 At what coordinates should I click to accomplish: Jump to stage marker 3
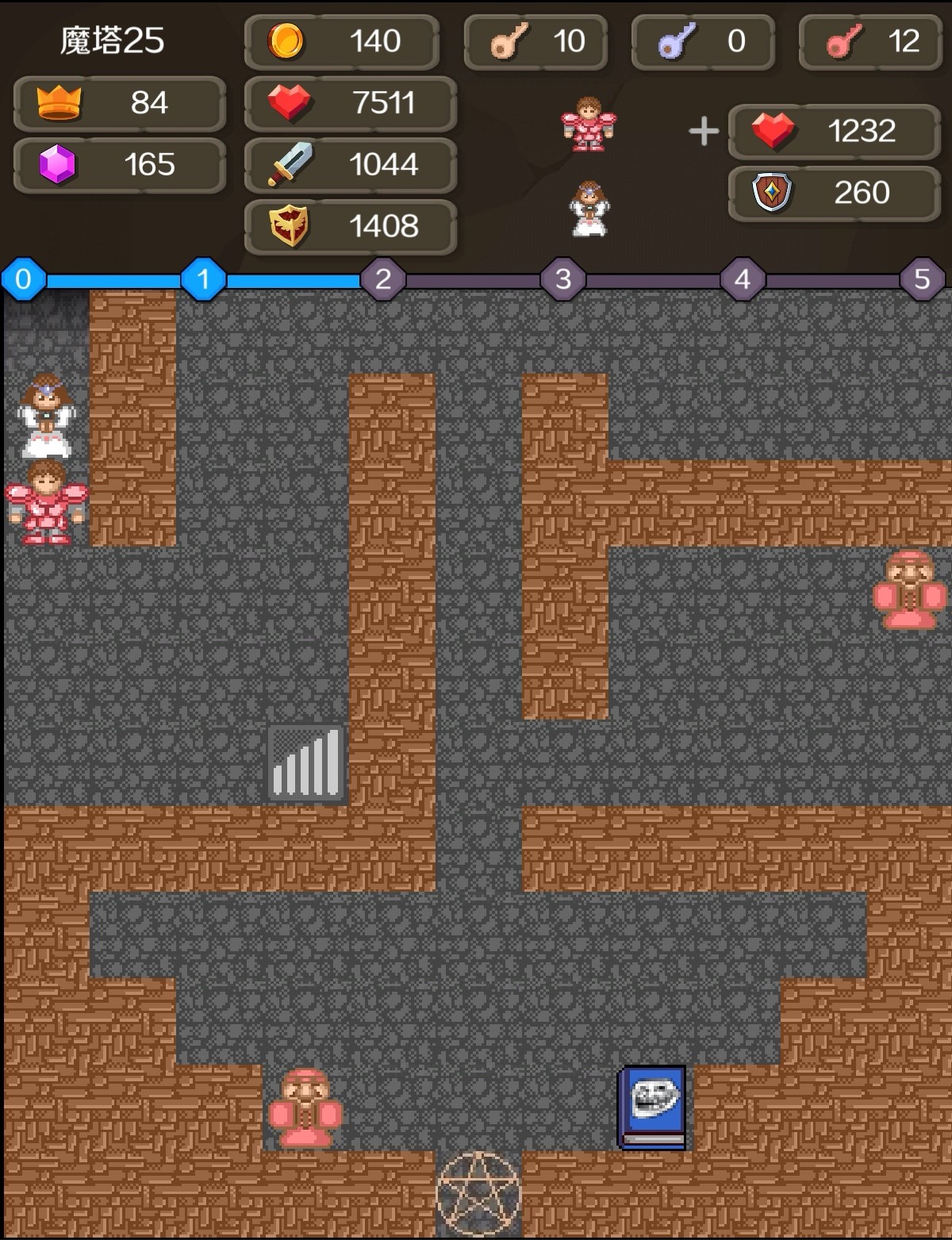click(x=563, y=279)
